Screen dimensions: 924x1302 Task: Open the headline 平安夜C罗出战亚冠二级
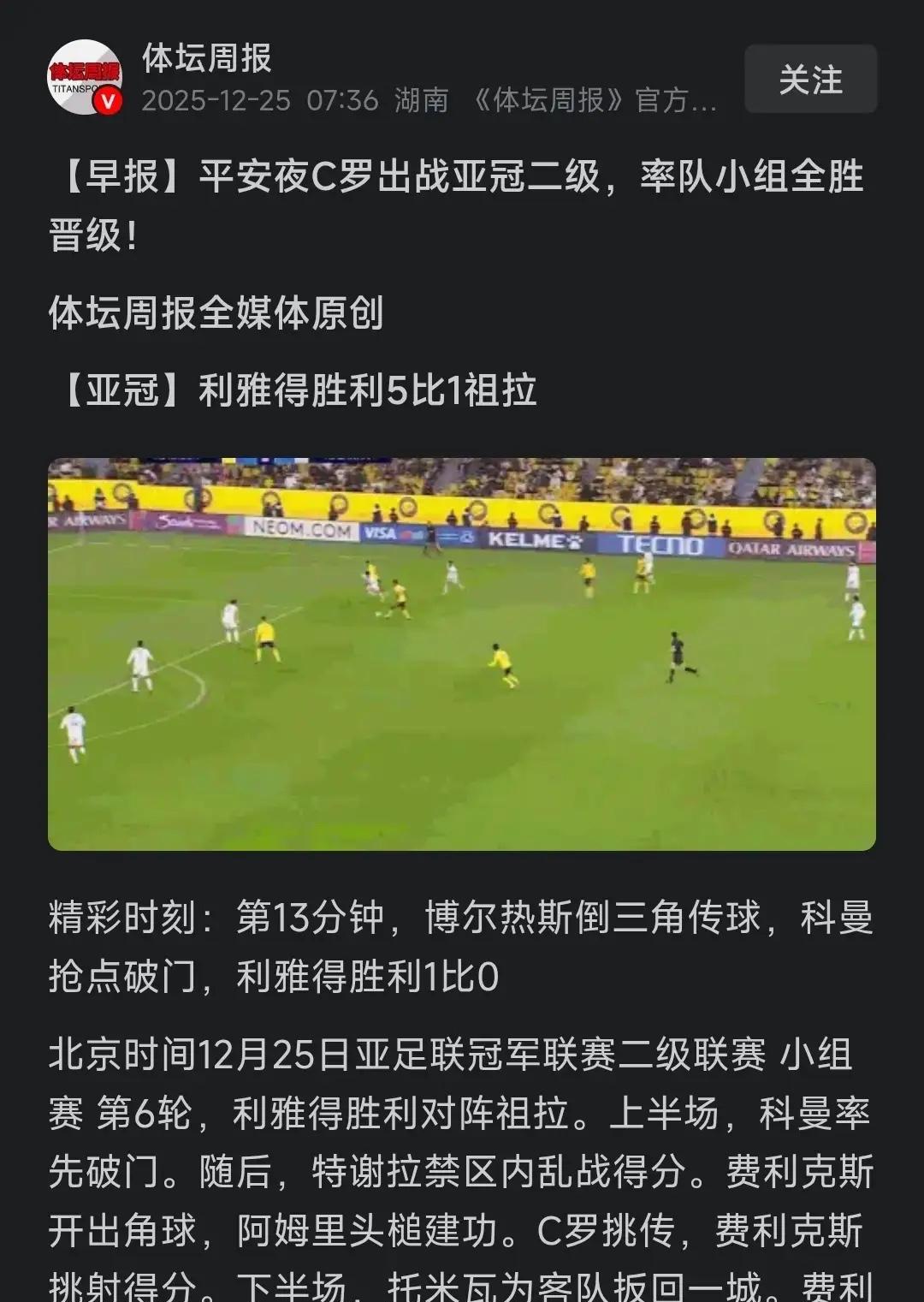462,180
